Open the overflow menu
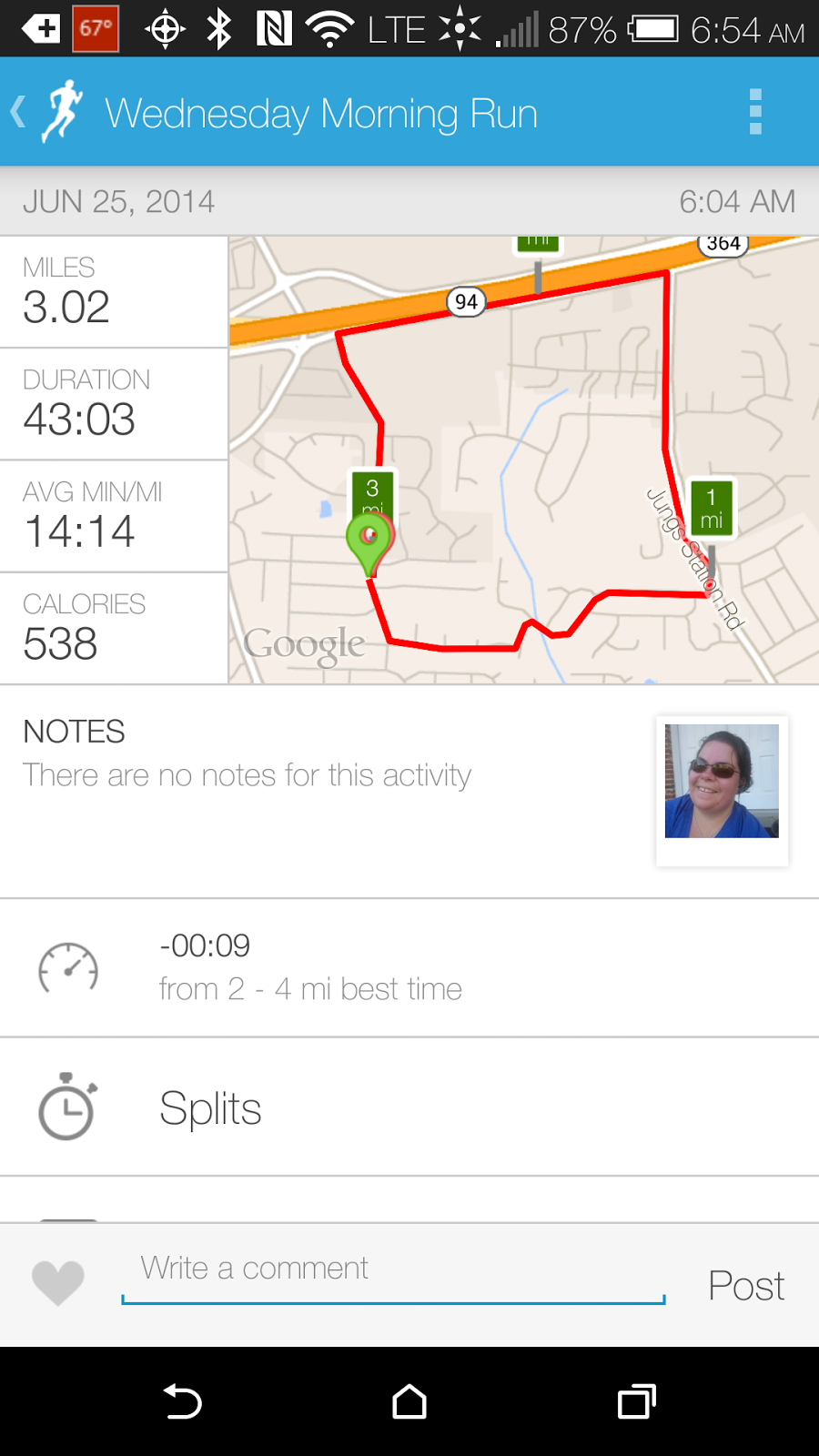 (754, 113)
